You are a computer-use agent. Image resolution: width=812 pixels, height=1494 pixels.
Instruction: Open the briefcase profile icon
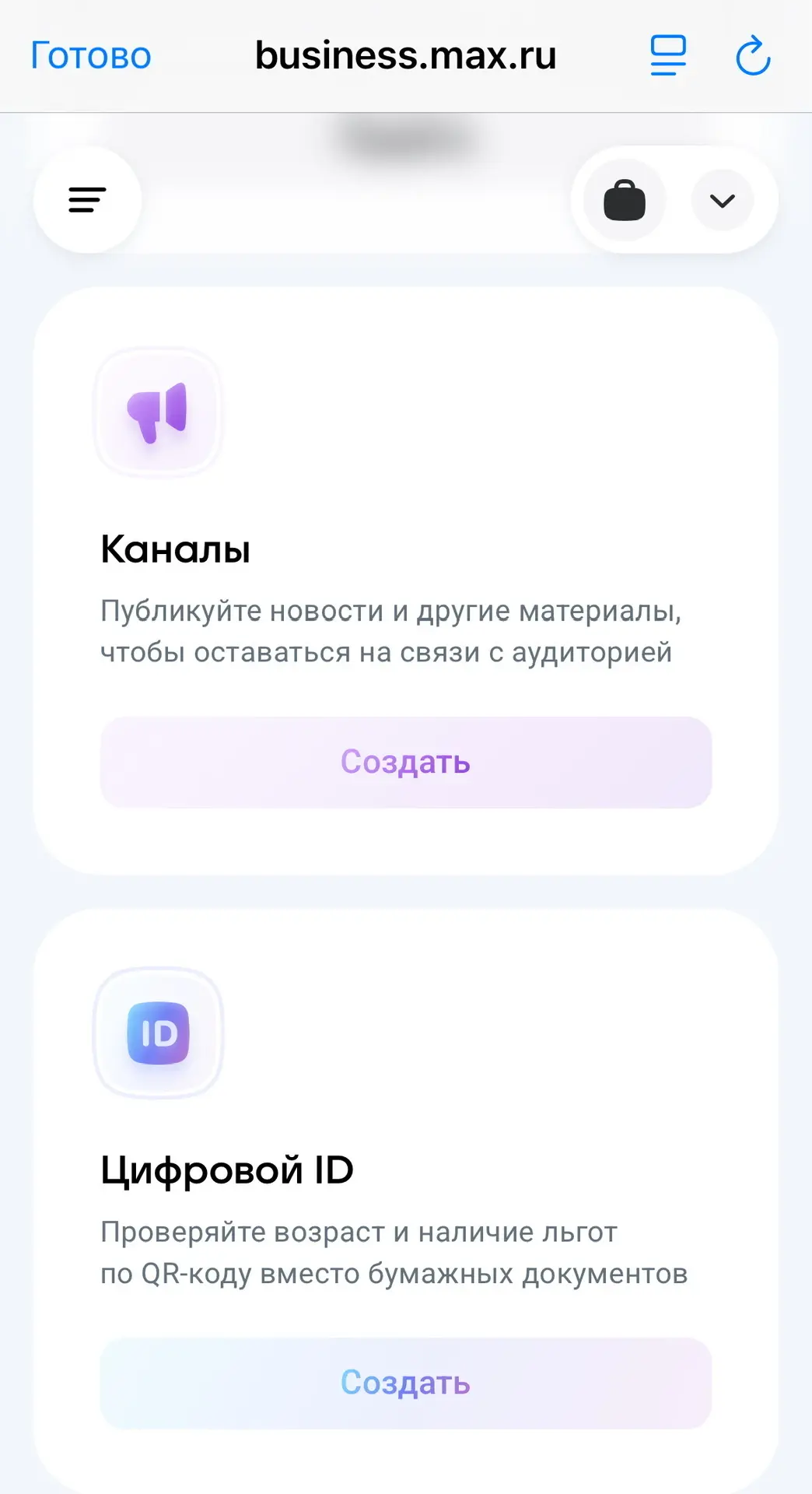click(625, 201)
